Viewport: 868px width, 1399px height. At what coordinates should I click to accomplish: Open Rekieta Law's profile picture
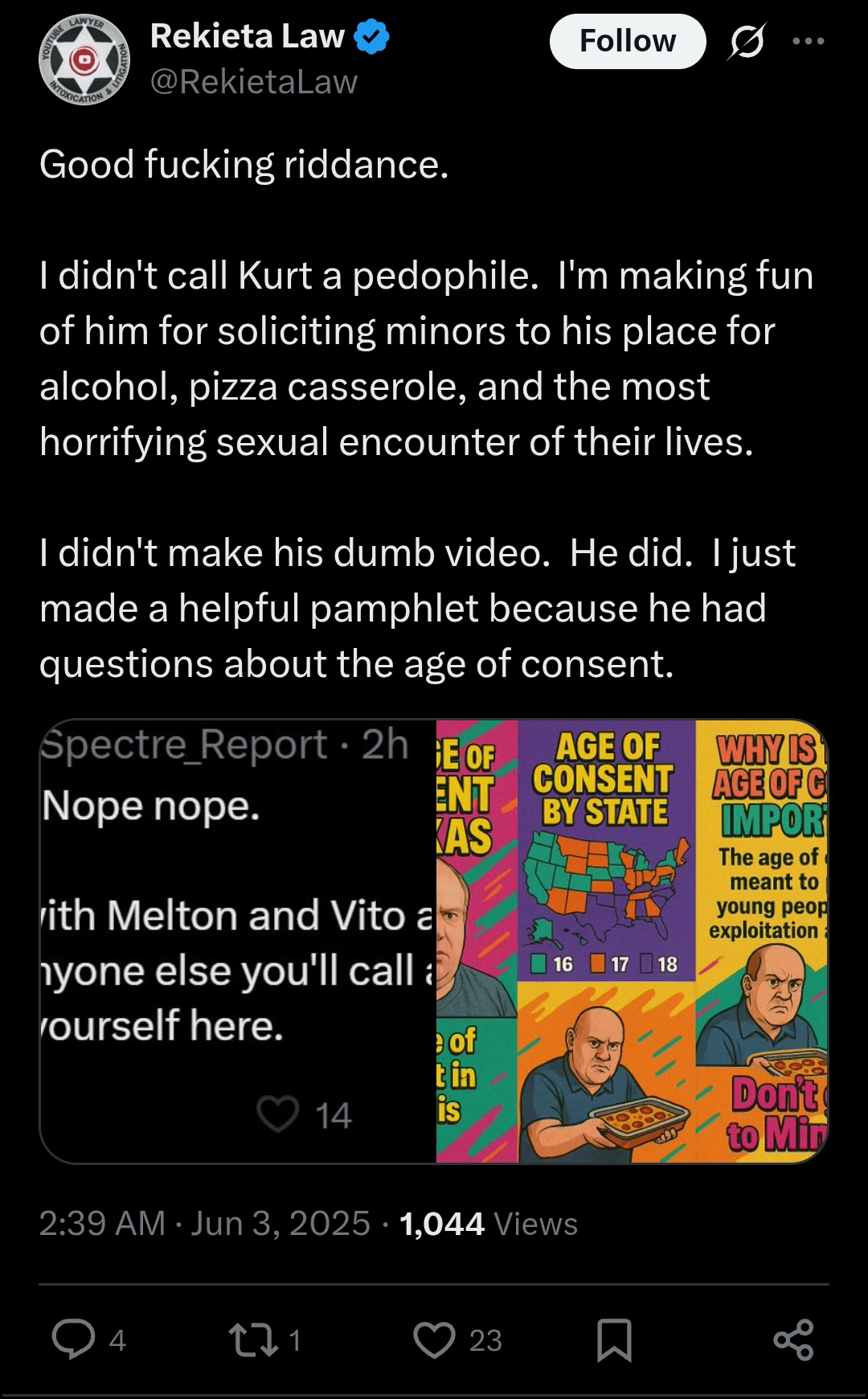pyautogui.click(x=84, y=59)
